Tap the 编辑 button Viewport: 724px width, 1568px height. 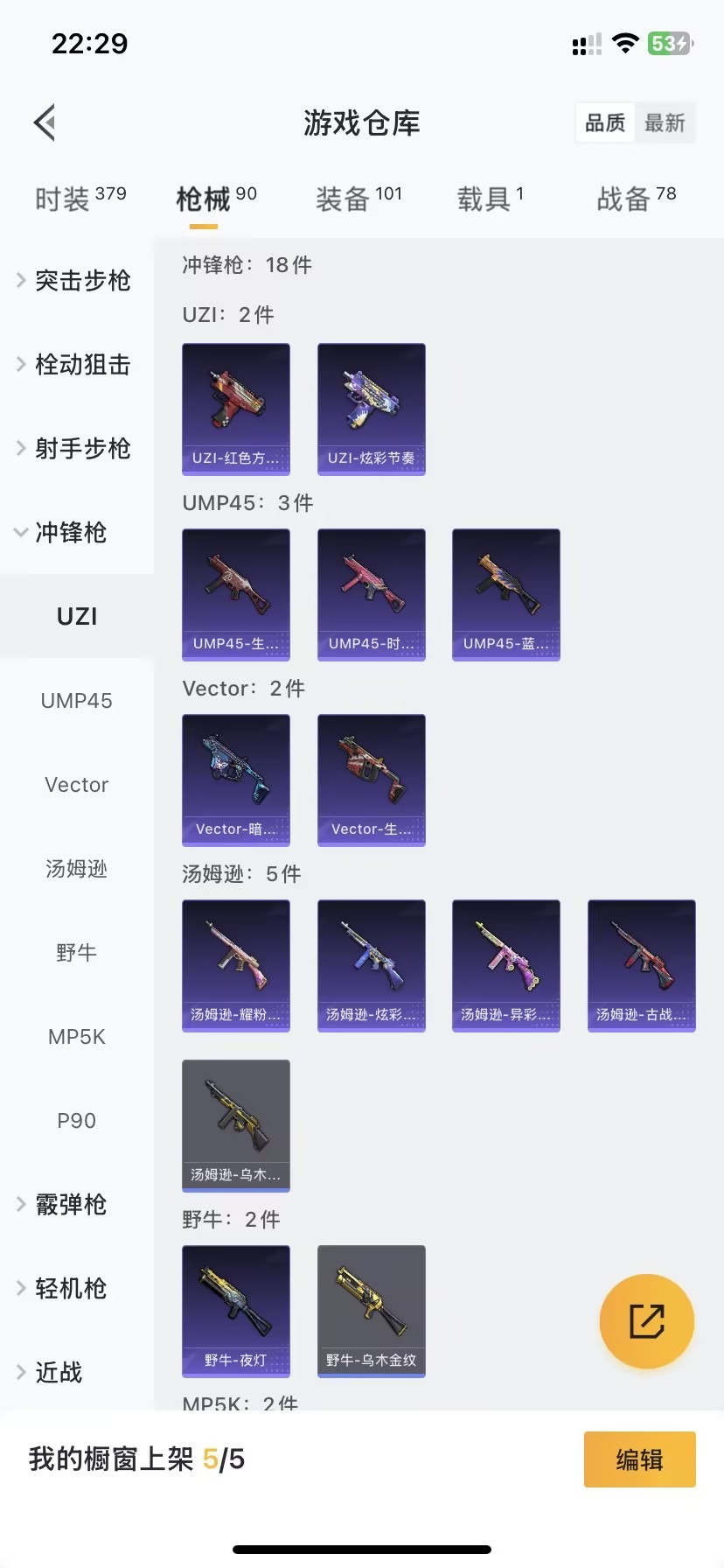[x=639, y=1459]
